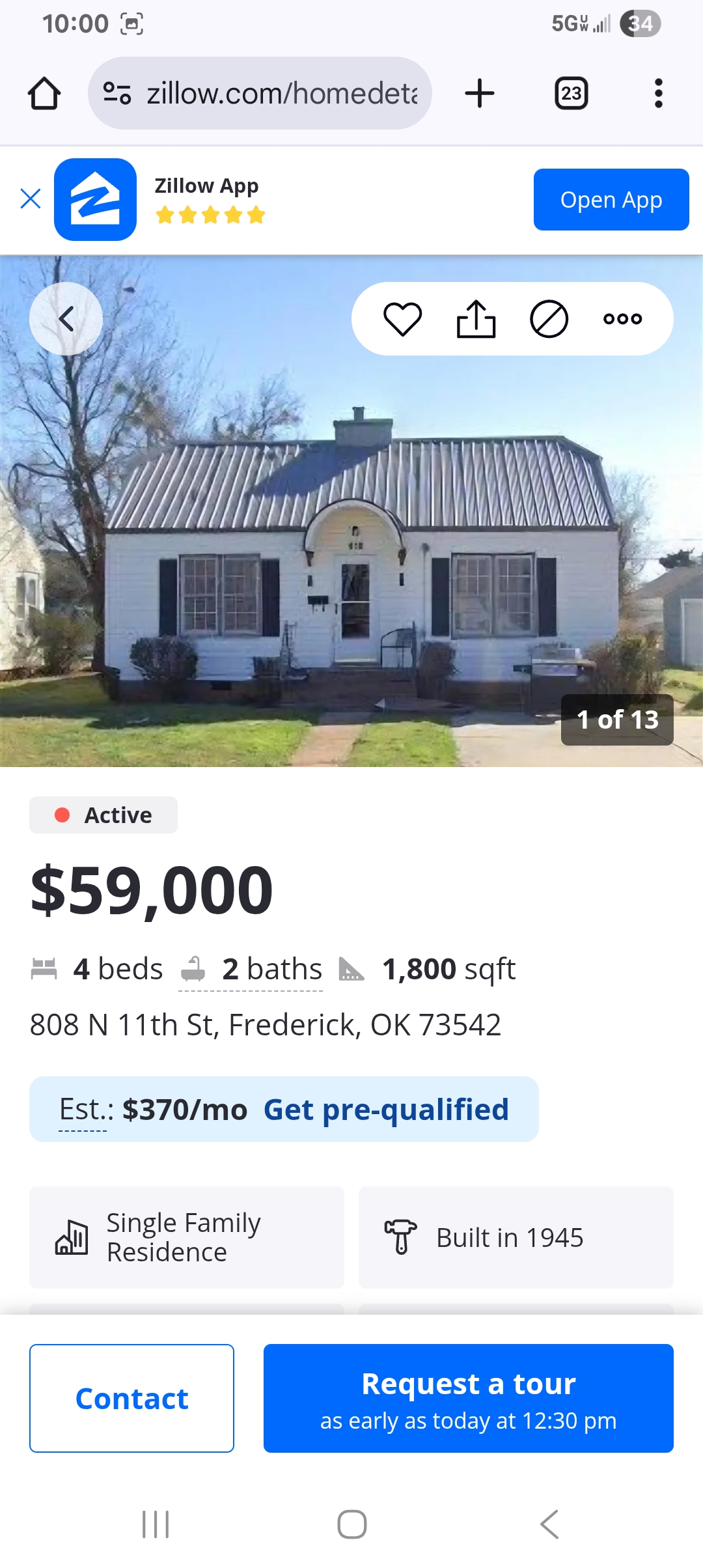The width and height of the screenshot is (703, 1568).
Task: Show the 23 open tabs
Action: point(571,94)
